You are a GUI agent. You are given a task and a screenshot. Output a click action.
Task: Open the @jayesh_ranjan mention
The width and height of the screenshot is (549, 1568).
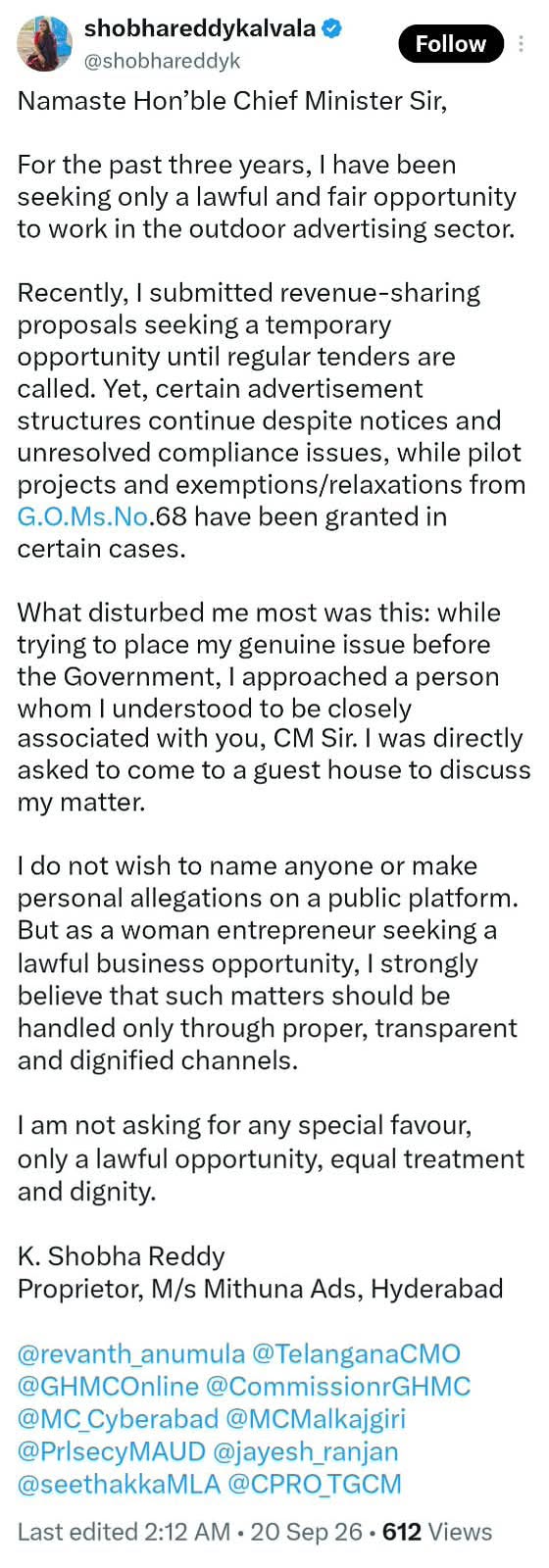pos(306,1451)
